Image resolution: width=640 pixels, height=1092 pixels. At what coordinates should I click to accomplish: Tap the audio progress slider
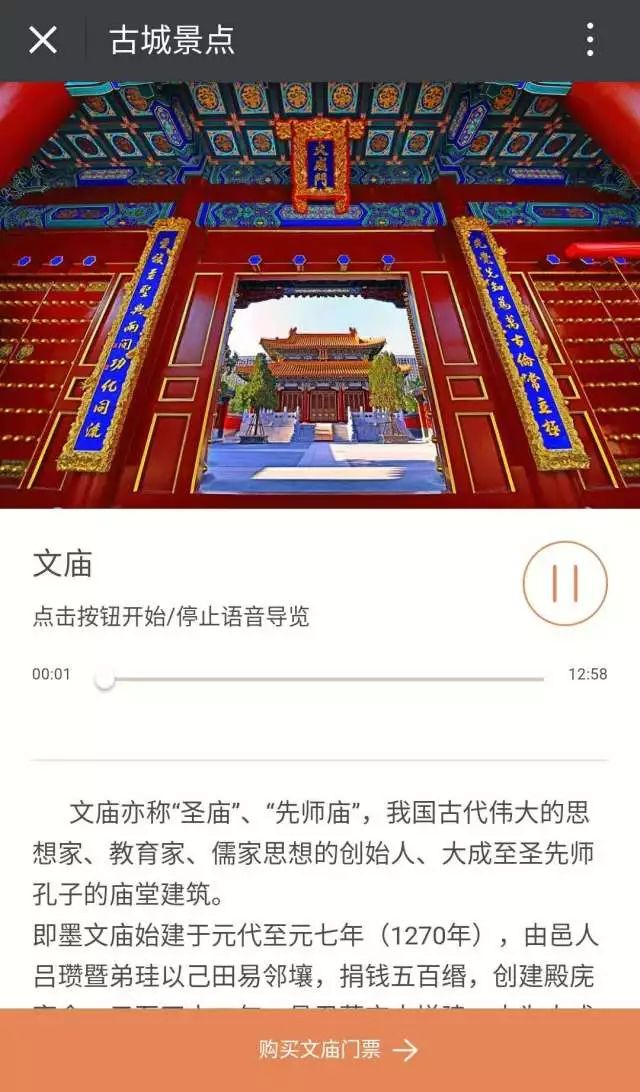324,679
